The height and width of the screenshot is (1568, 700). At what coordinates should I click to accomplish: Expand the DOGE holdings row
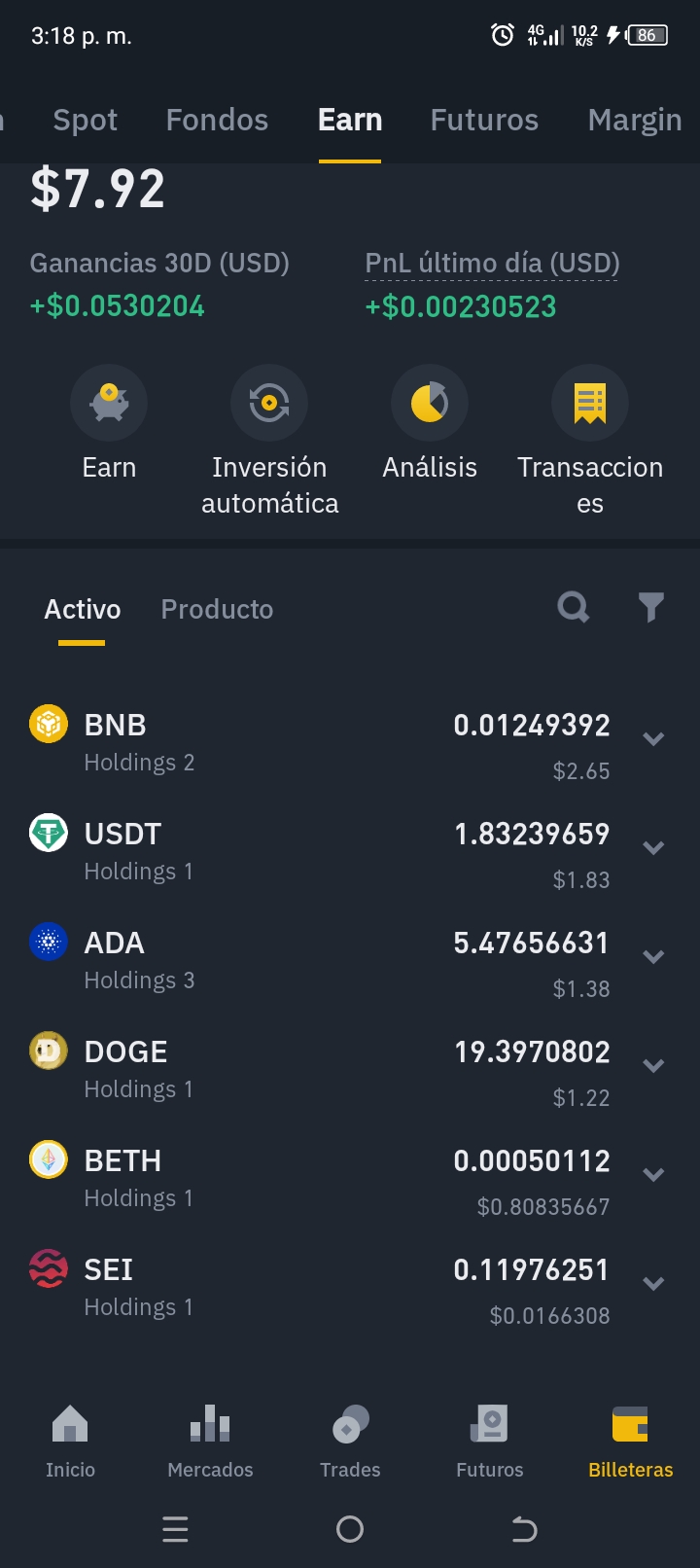pyautogui.click(x=653, y=1066)
